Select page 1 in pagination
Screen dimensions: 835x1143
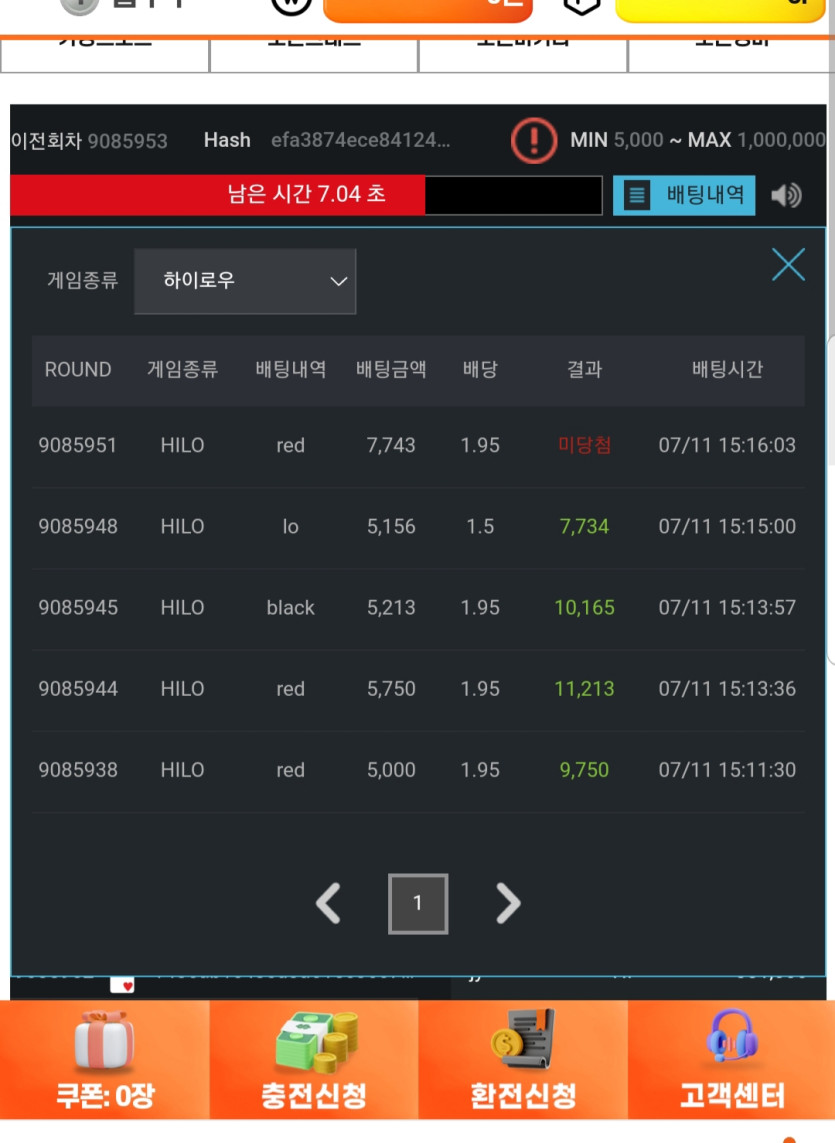[x=418, y=904]
